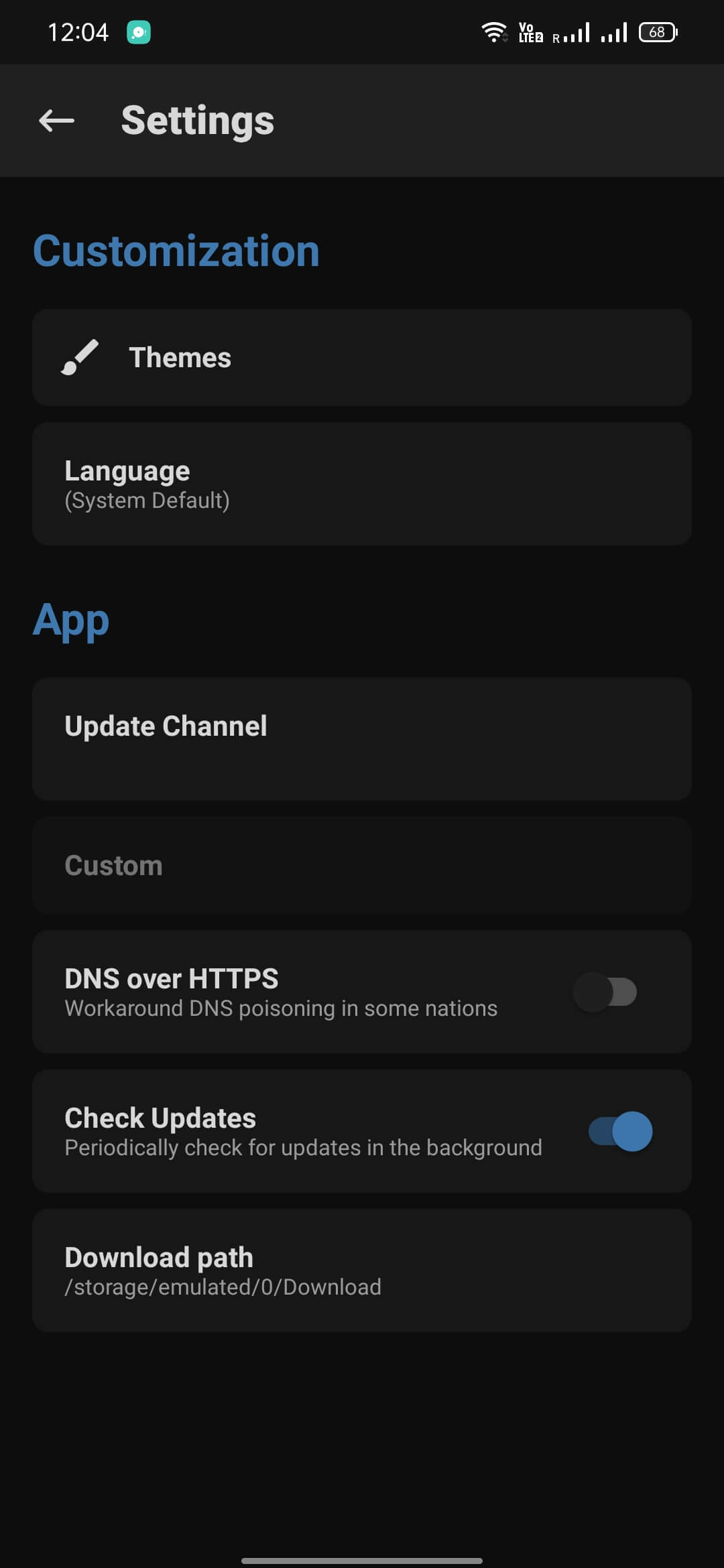Image resolution: width=724 pixels, height=1568 pixels.
Task: Disable Check Updates background checking
Action: pos(619,1130)
